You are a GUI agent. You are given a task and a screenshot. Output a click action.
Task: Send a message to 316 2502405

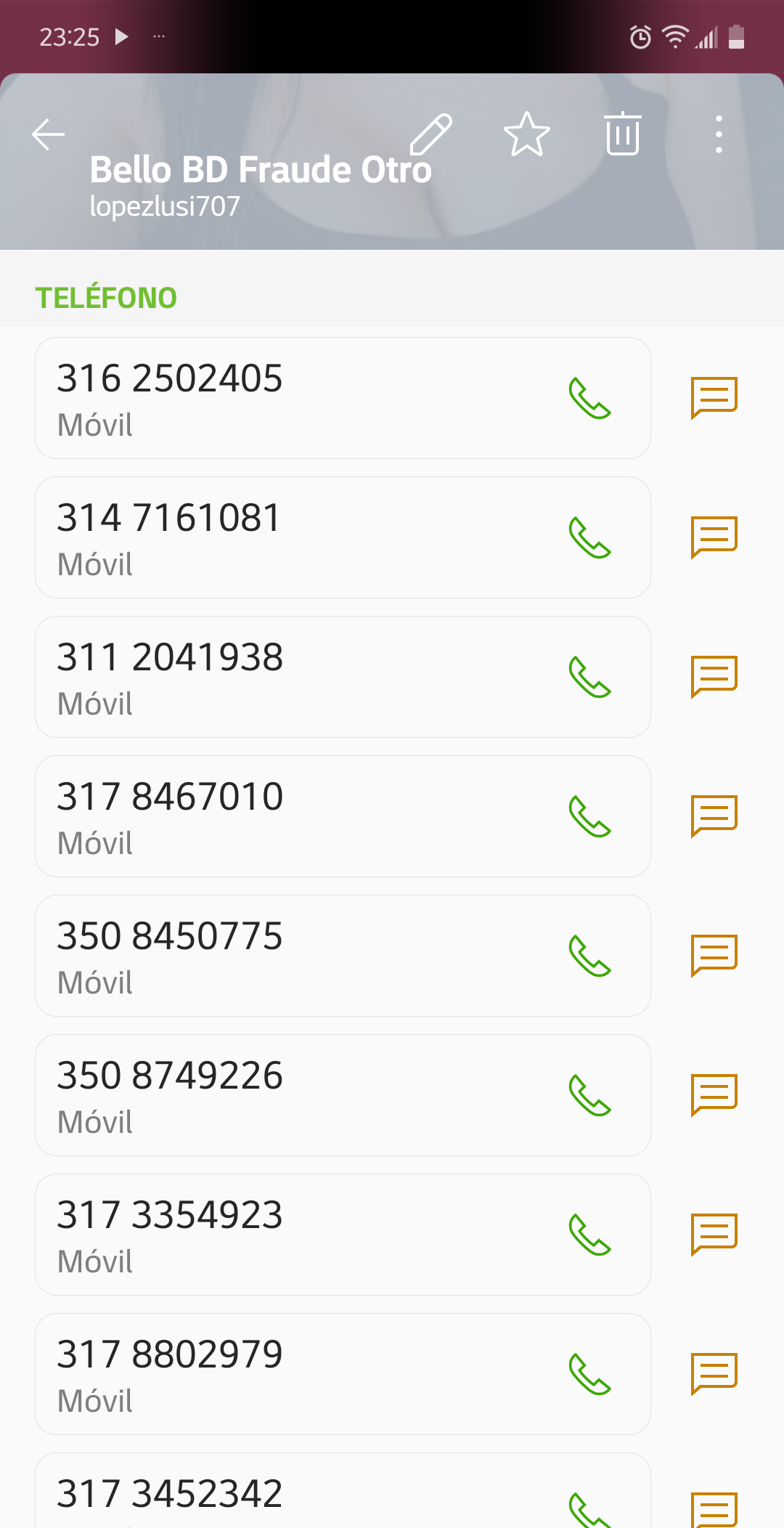(x=714, y=398)
